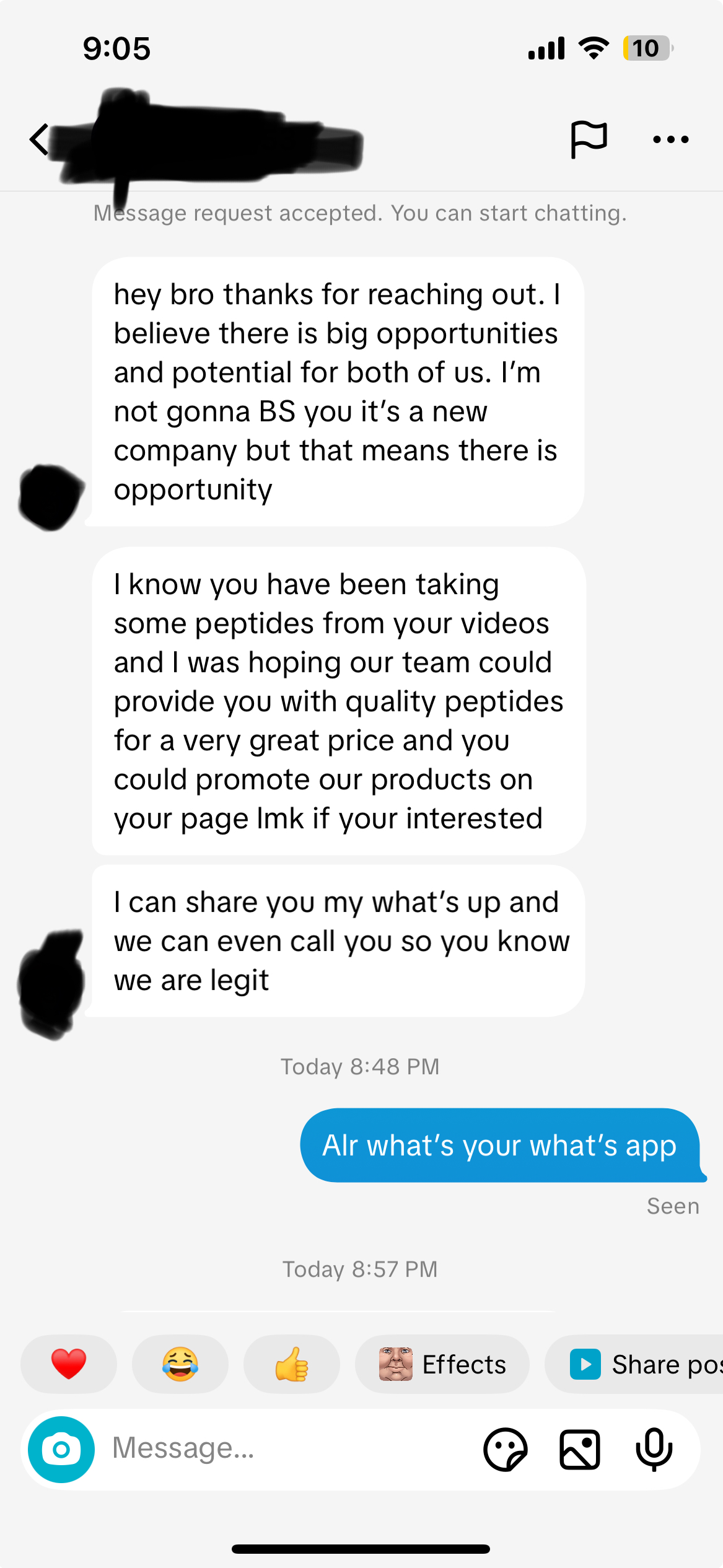Image resolution: width=723 pixels, height=1568 pixels.
Task: Open the Effects chip
Action: click(x=442, y=1364)
